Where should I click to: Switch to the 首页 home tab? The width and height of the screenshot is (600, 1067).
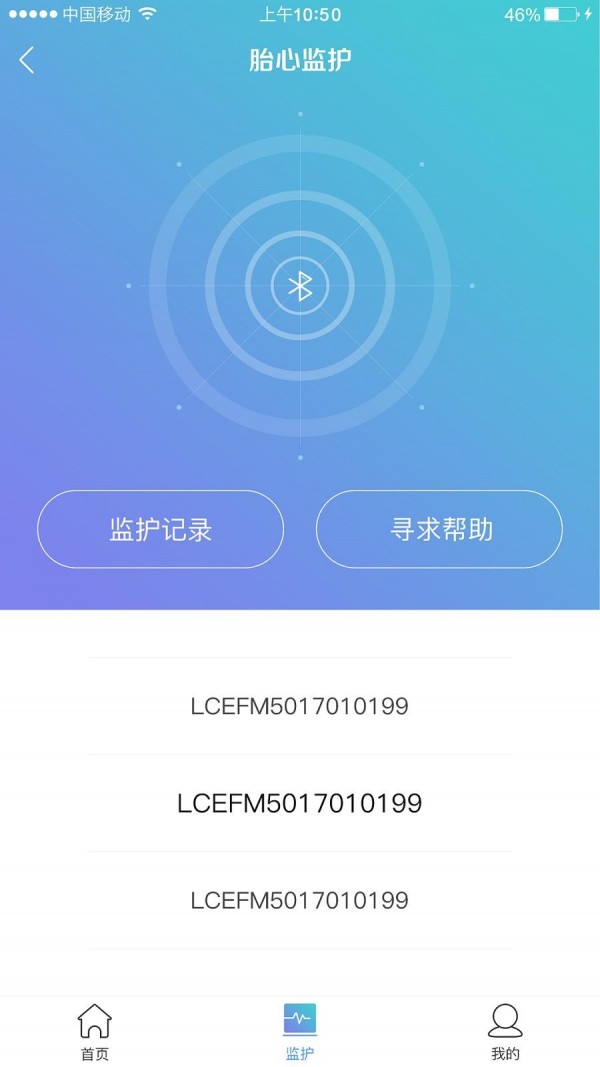[x=95, y=1032]
